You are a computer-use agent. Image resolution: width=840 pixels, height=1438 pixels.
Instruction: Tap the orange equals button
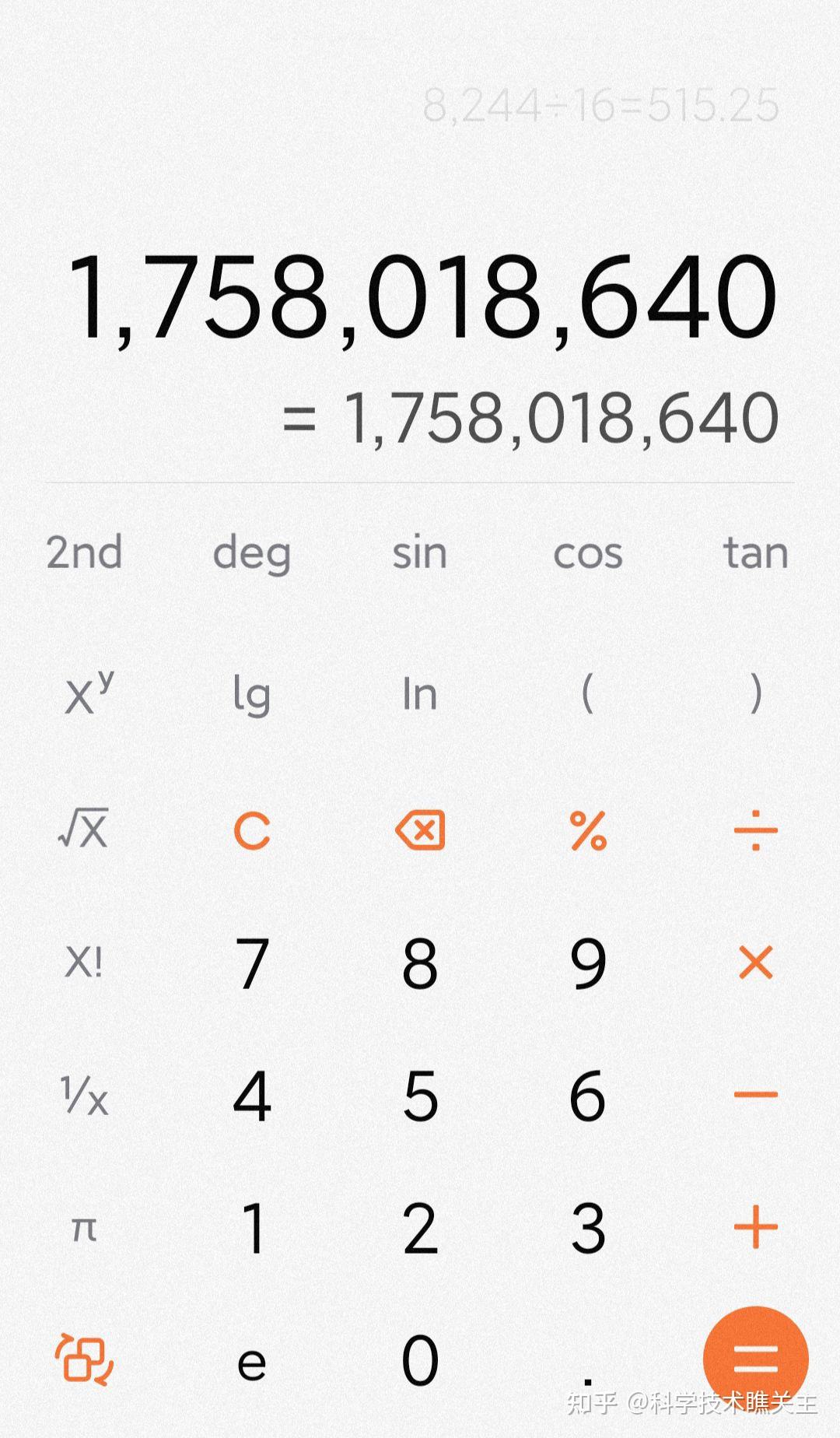[755, 1359]
